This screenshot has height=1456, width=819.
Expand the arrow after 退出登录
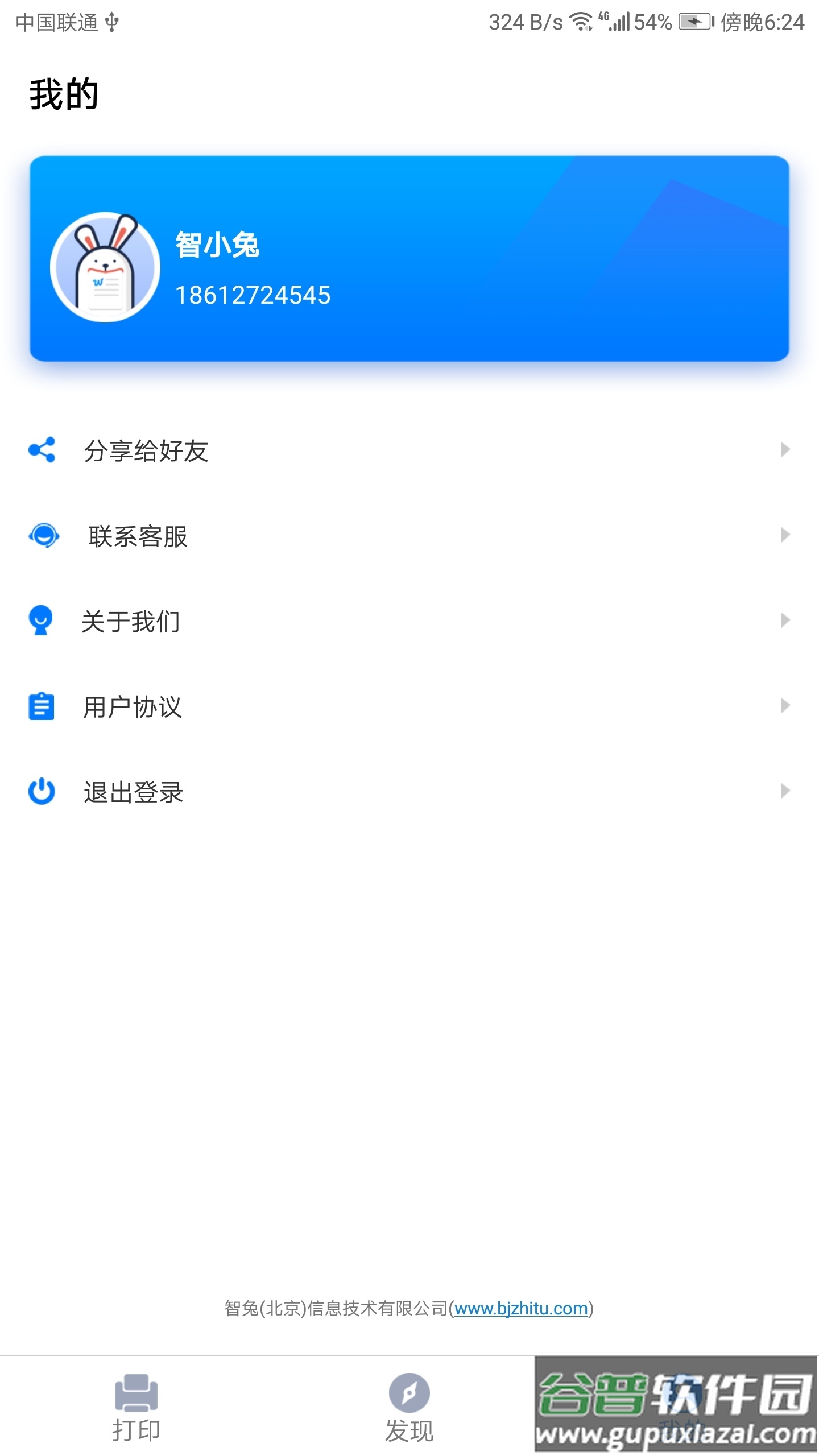tap(785, 791)
